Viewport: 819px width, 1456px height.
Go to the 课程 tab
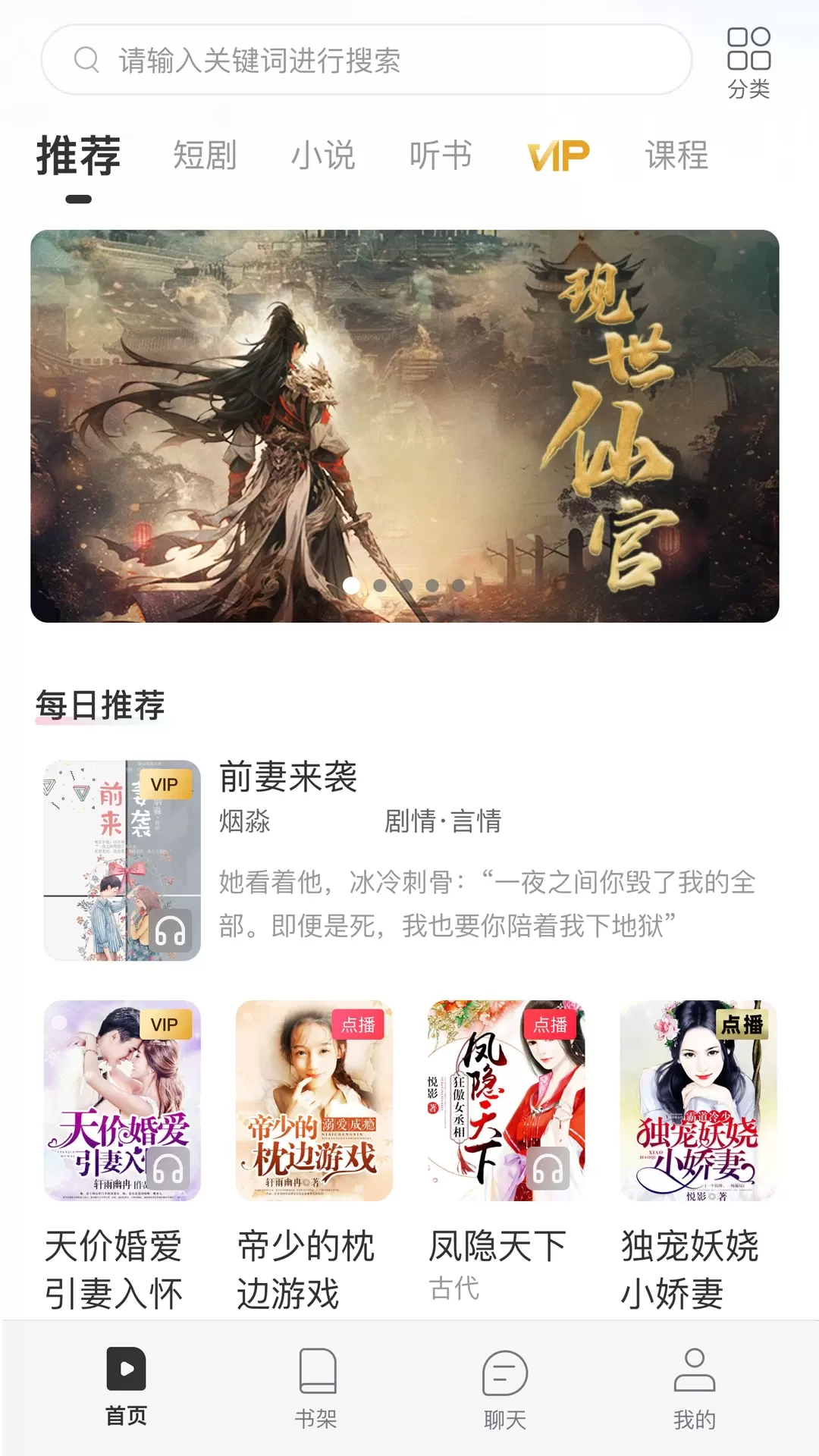coord(676,155)
